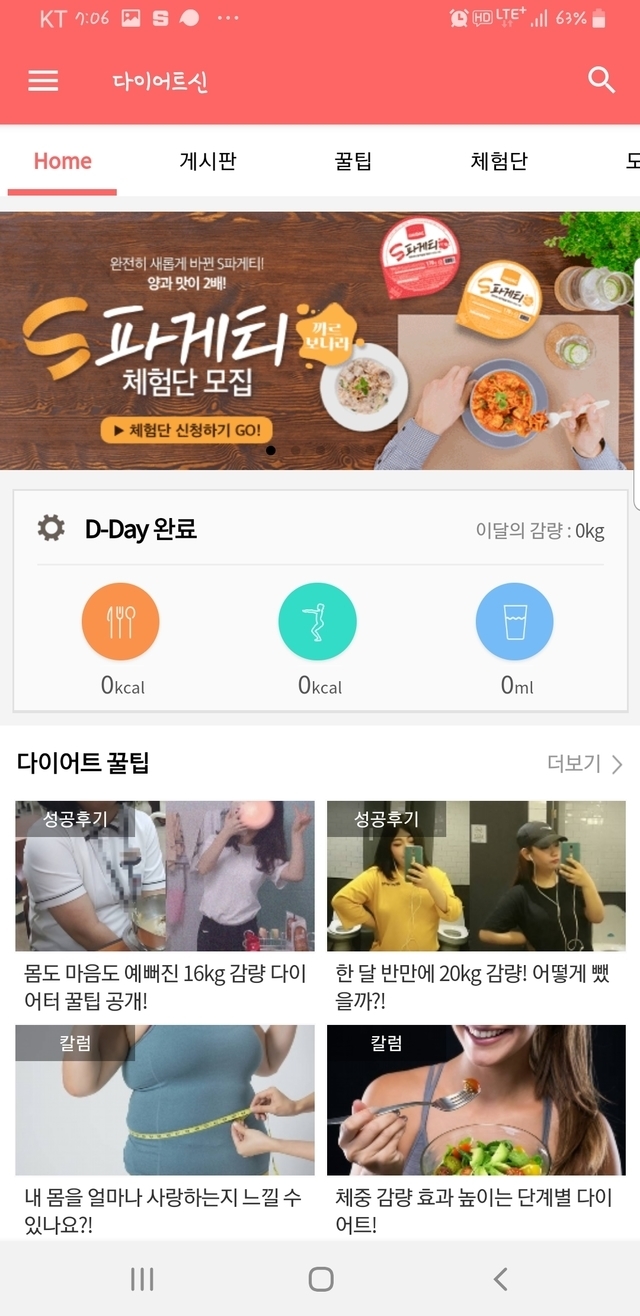Open the hamburger drawer menu
Screen dimensions: 640x1316
(x=43, y=81)
